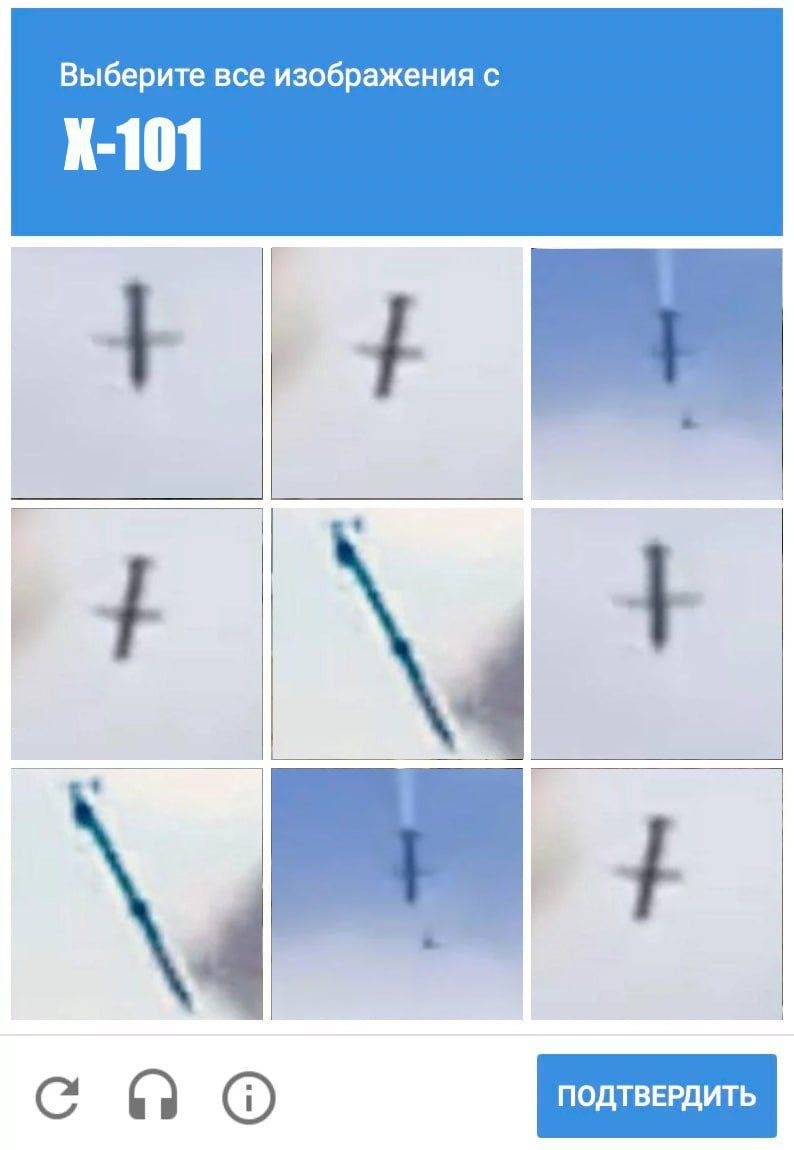Open the captcha info help icon
The height and width of the screenshot is (1150, 794).
pos(248,1097)
